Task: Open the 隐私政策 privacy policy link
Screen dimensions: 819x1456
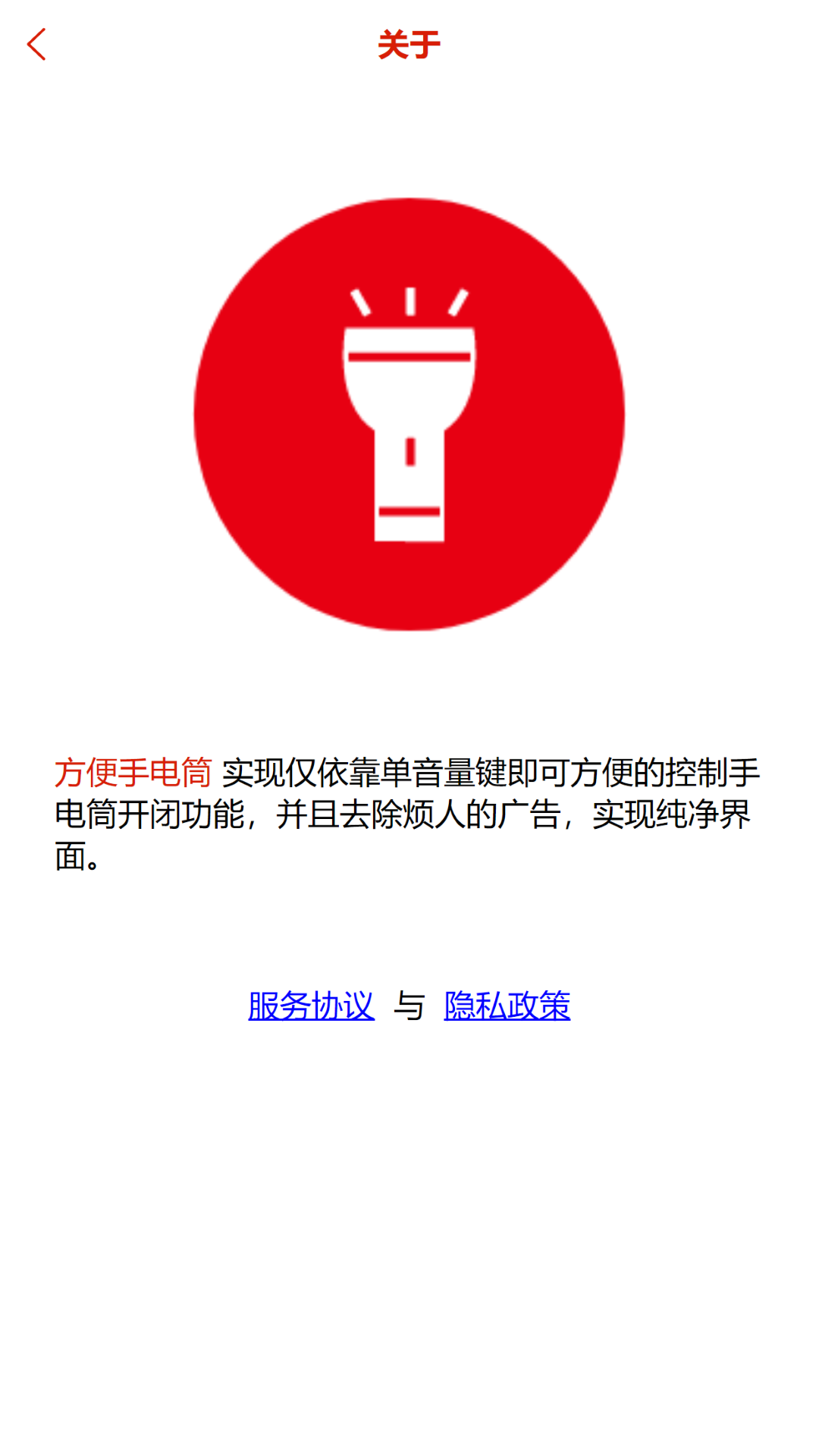Action: pos(507,1006)
